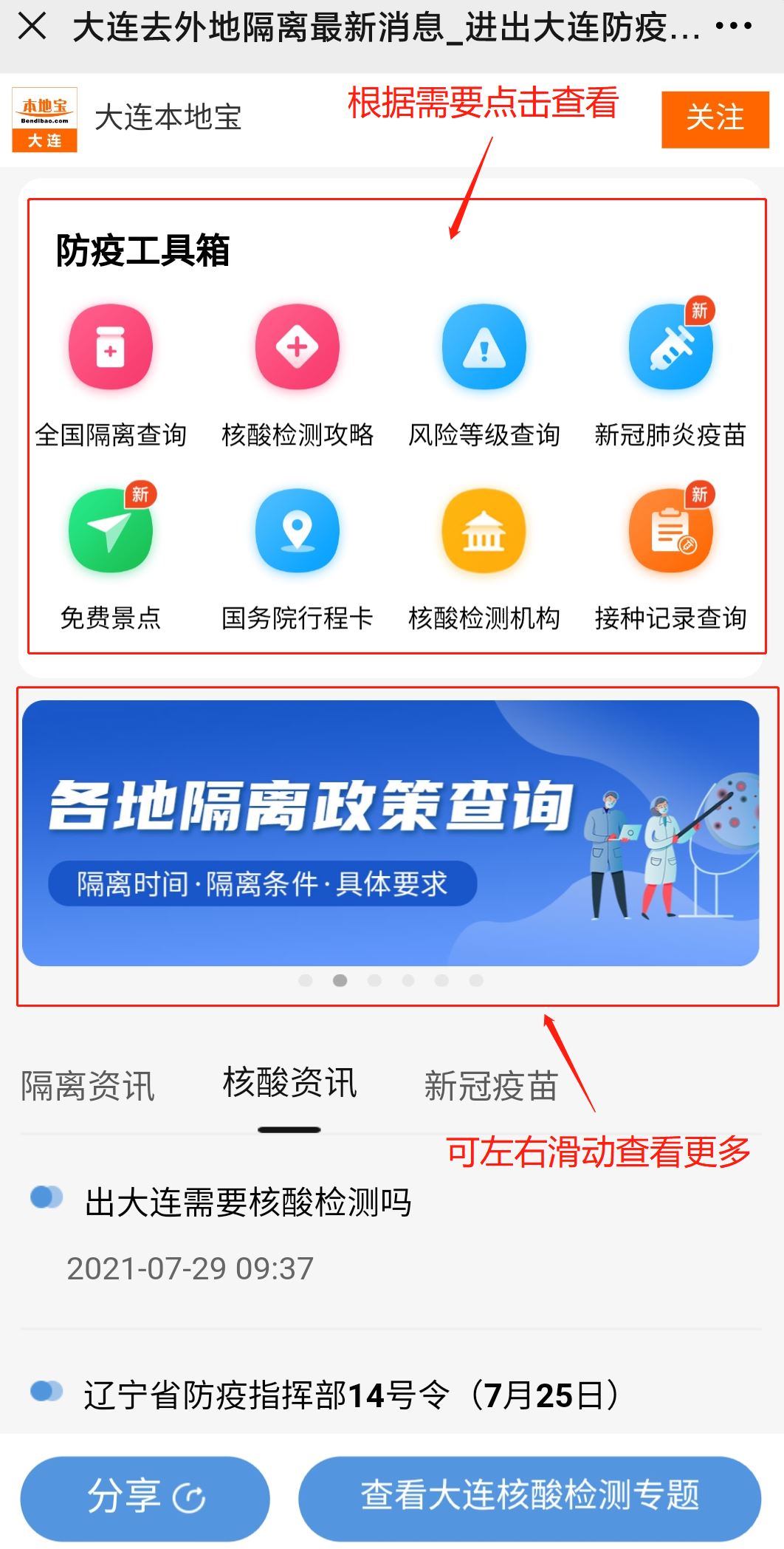The width and height of the screenshot is (784, 1549).
Task: Open article 辽宁省防疫指挥部14号令
Action: [351, 1395]
